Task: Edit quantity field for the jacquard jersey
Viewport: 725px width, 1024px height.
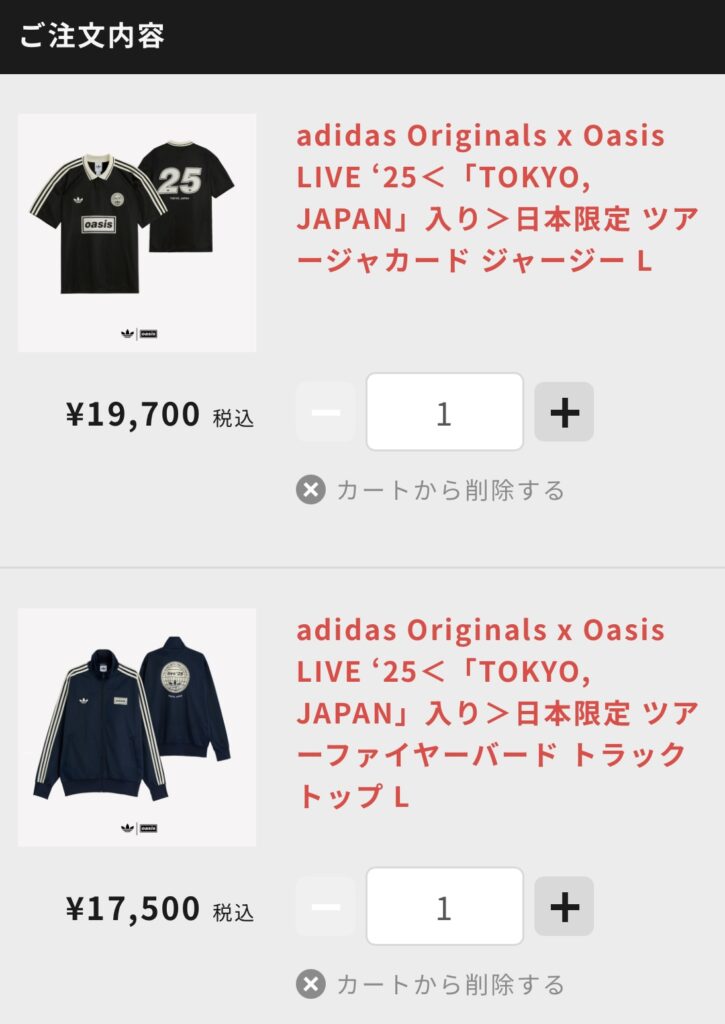Action: 444,412
